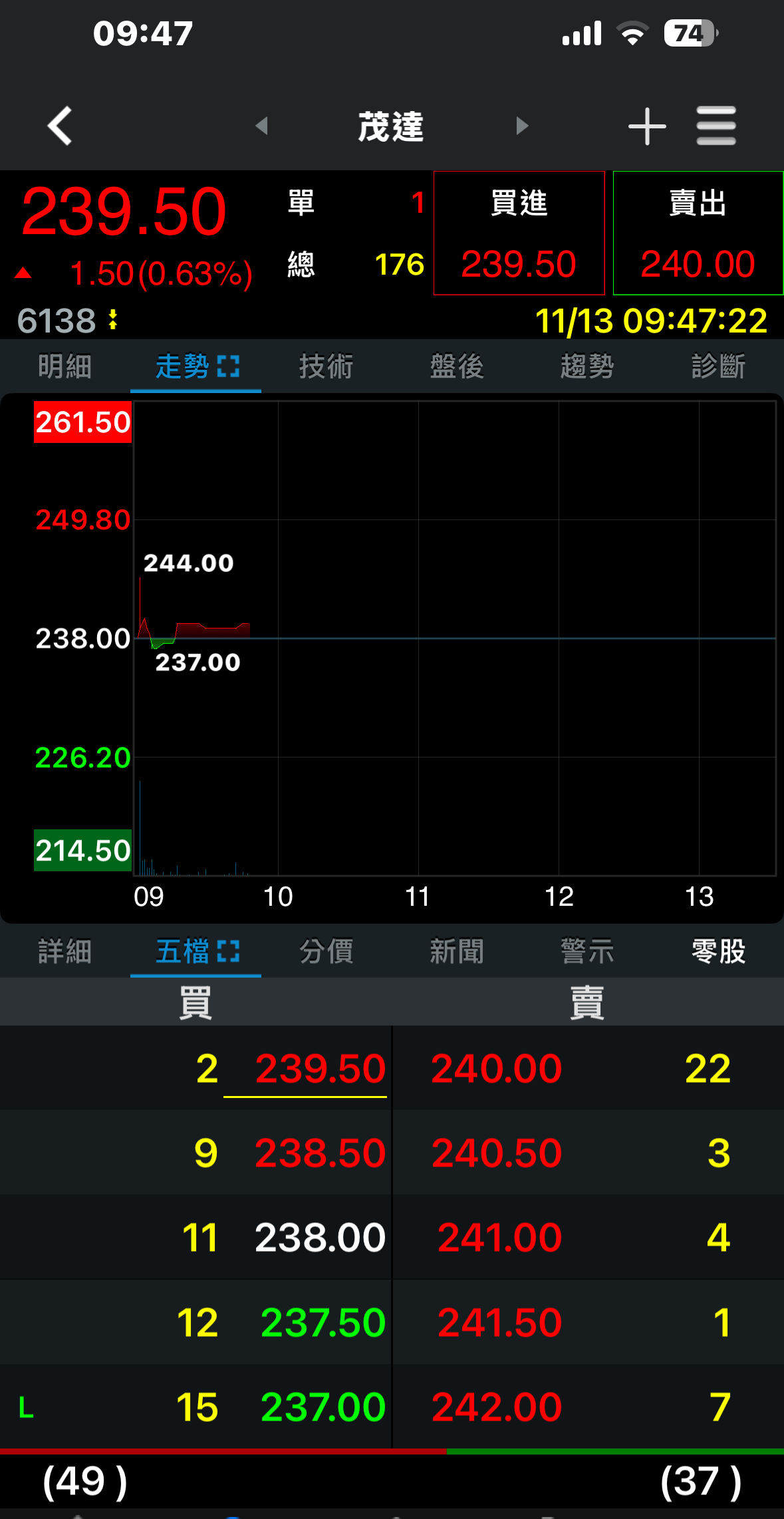The image size is (784, 1519).
Task: Open the 新聞 tab
Action: coord(456,952)
